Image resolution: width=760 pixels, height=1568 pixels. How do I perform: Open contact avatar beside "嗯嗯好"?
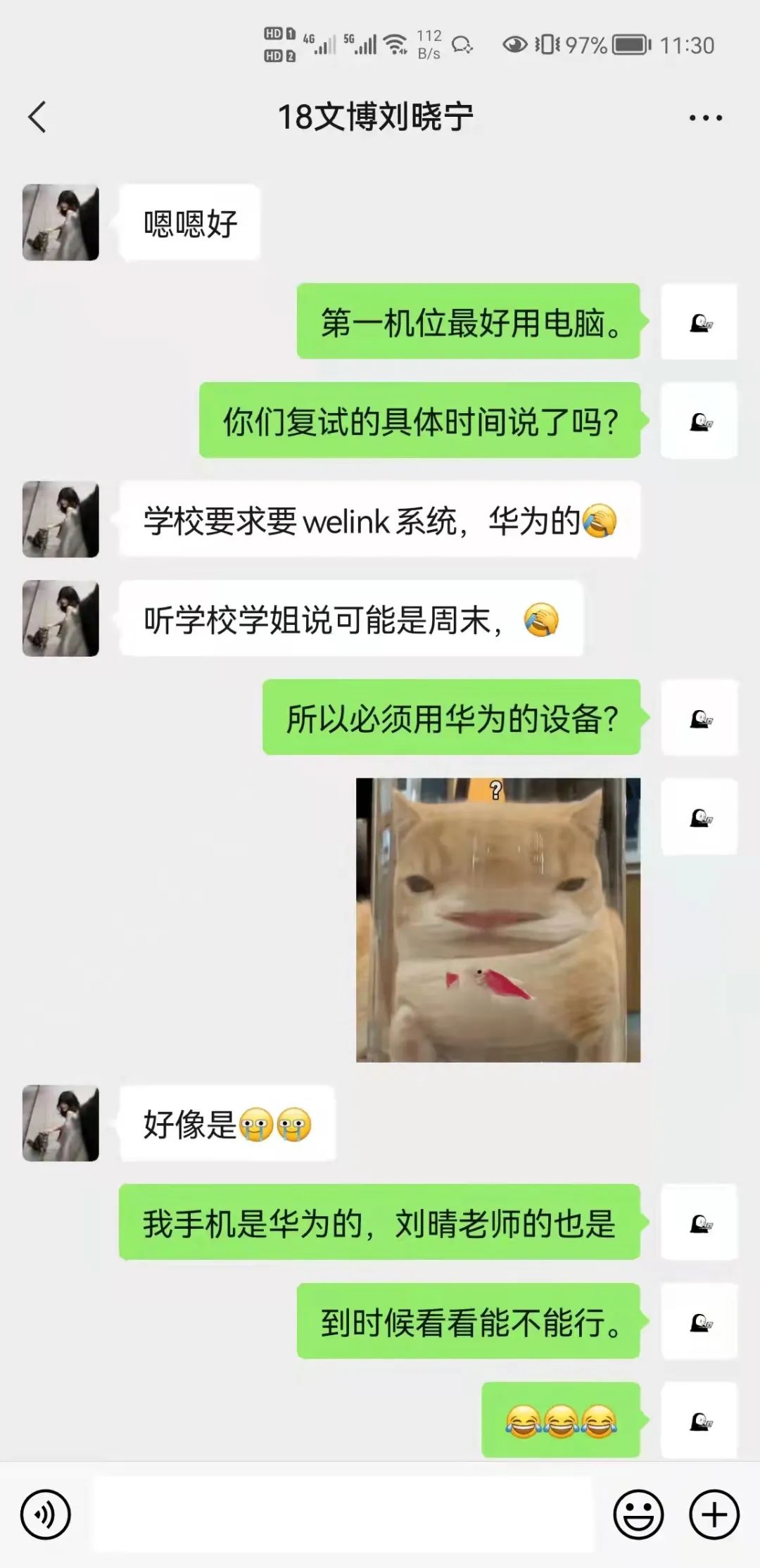[61, 222]
